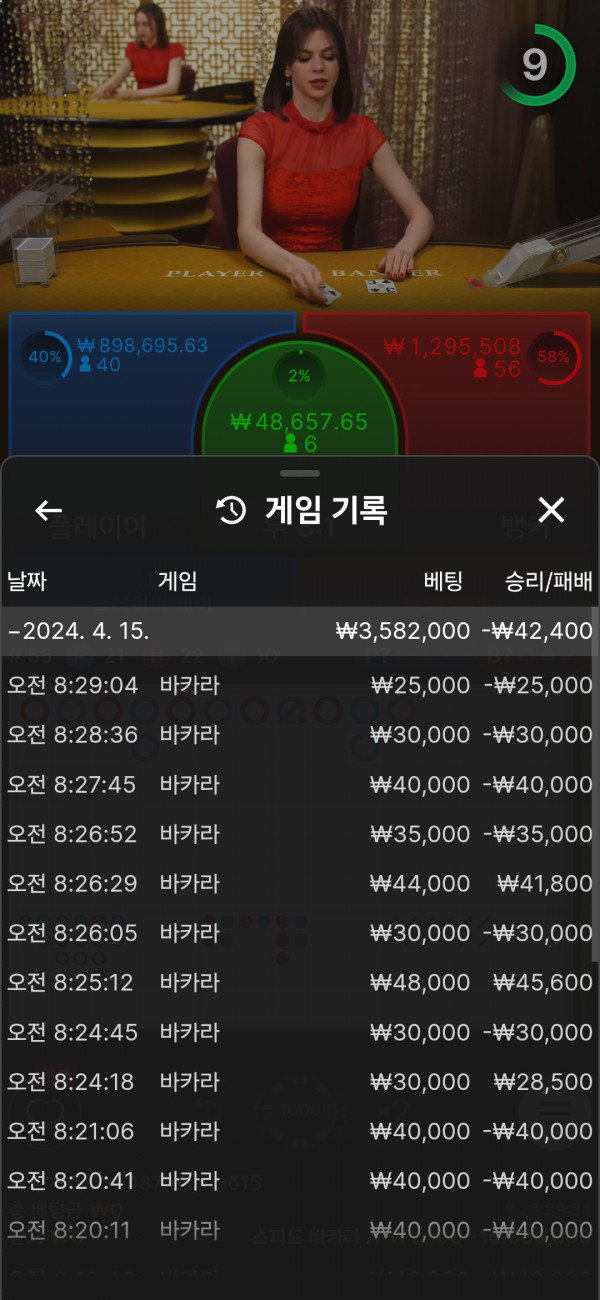Tap the panel's top drag handle
This screenshot has width=600, height=1300.
point(300,473)
